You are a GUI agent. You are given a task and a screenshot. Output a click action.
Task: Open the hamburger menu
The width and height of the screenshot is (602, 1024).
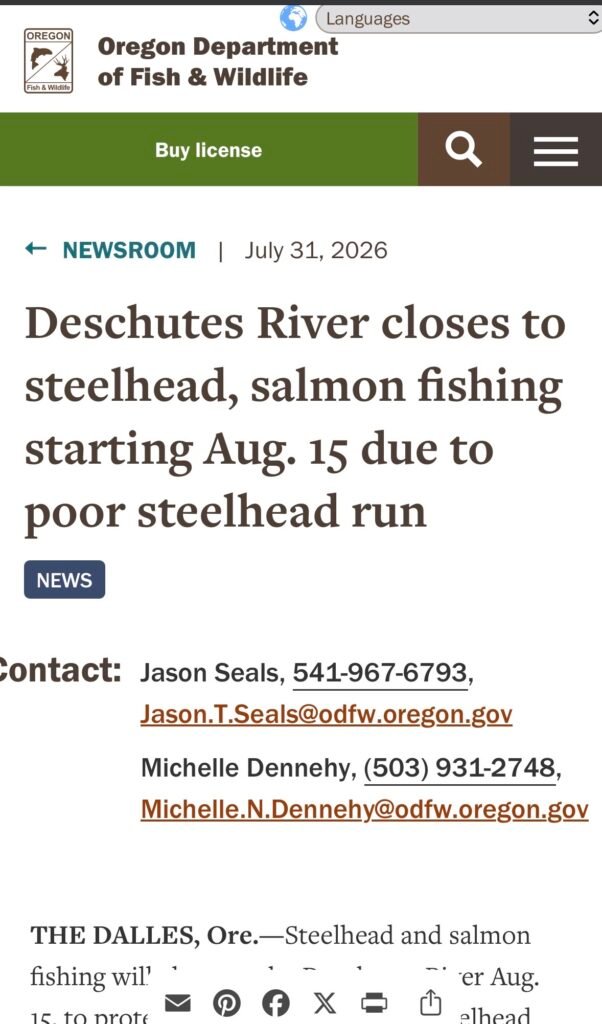click(556, 150)
